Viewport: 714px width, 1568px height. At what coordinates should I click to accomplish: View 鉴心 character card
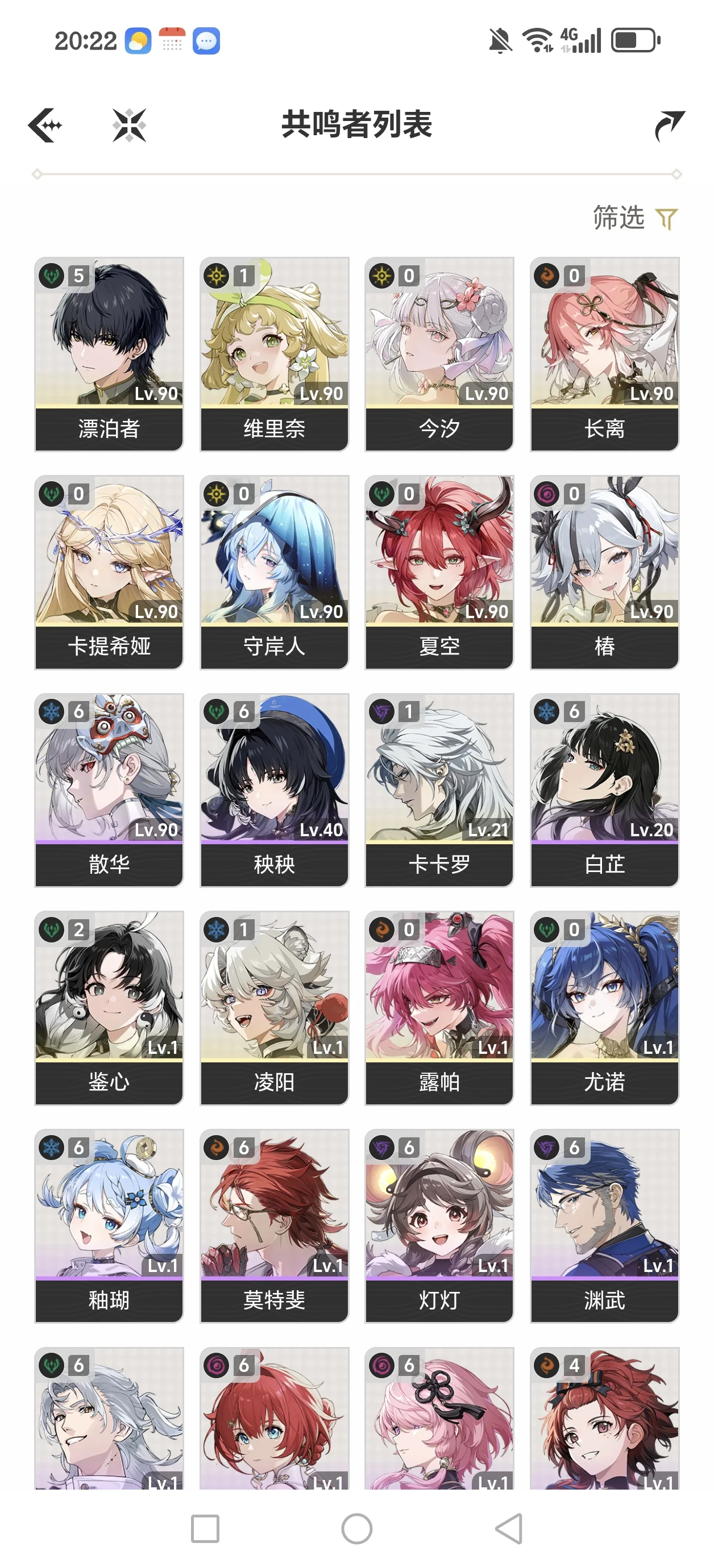pyautogui.click(x=109, y=1007)
